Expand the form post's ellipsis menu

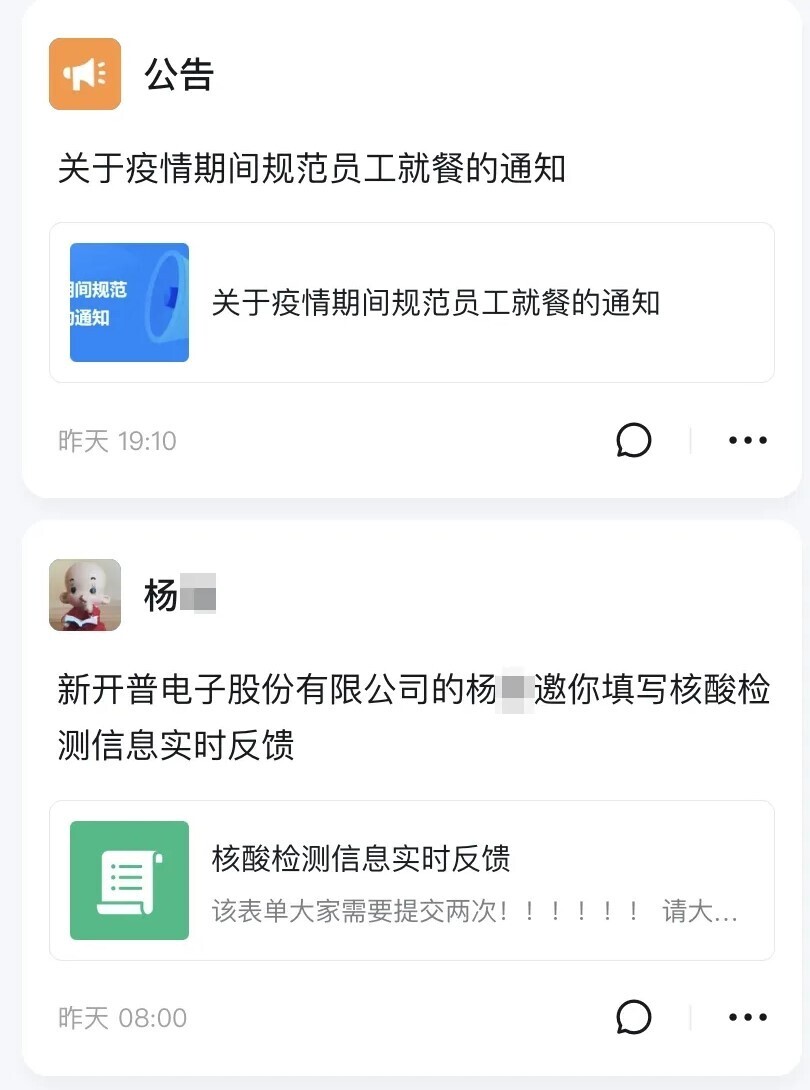(x=748, y=1017)
